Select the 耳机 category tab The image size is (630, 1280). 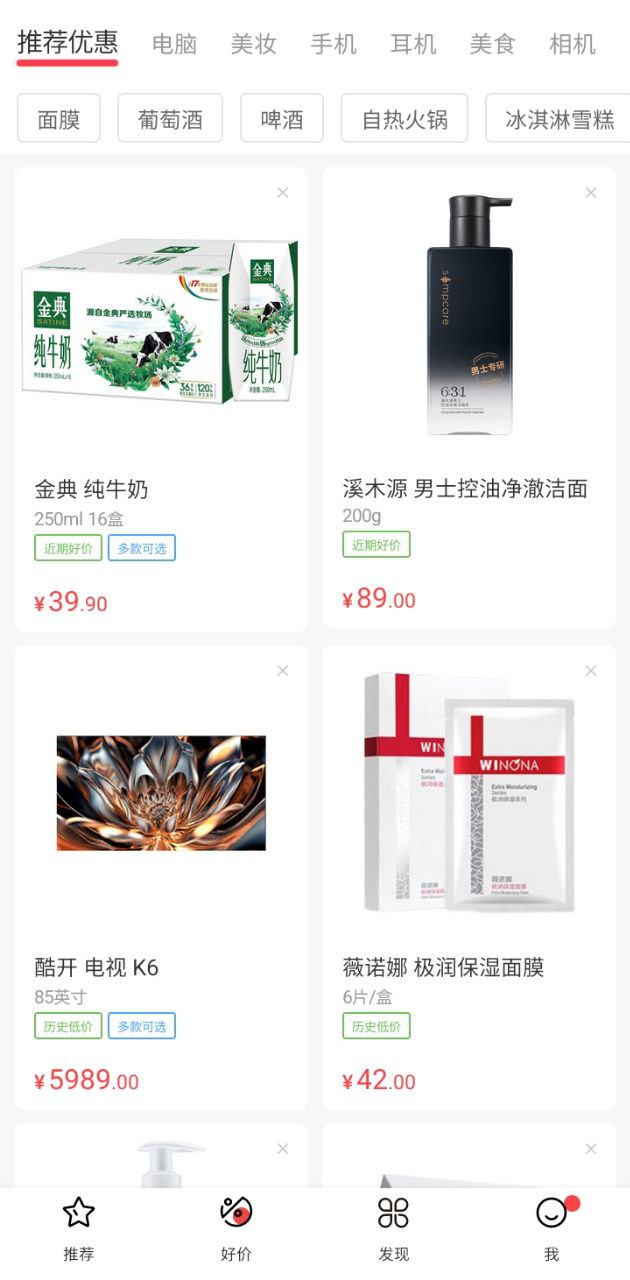pos(413,44)
